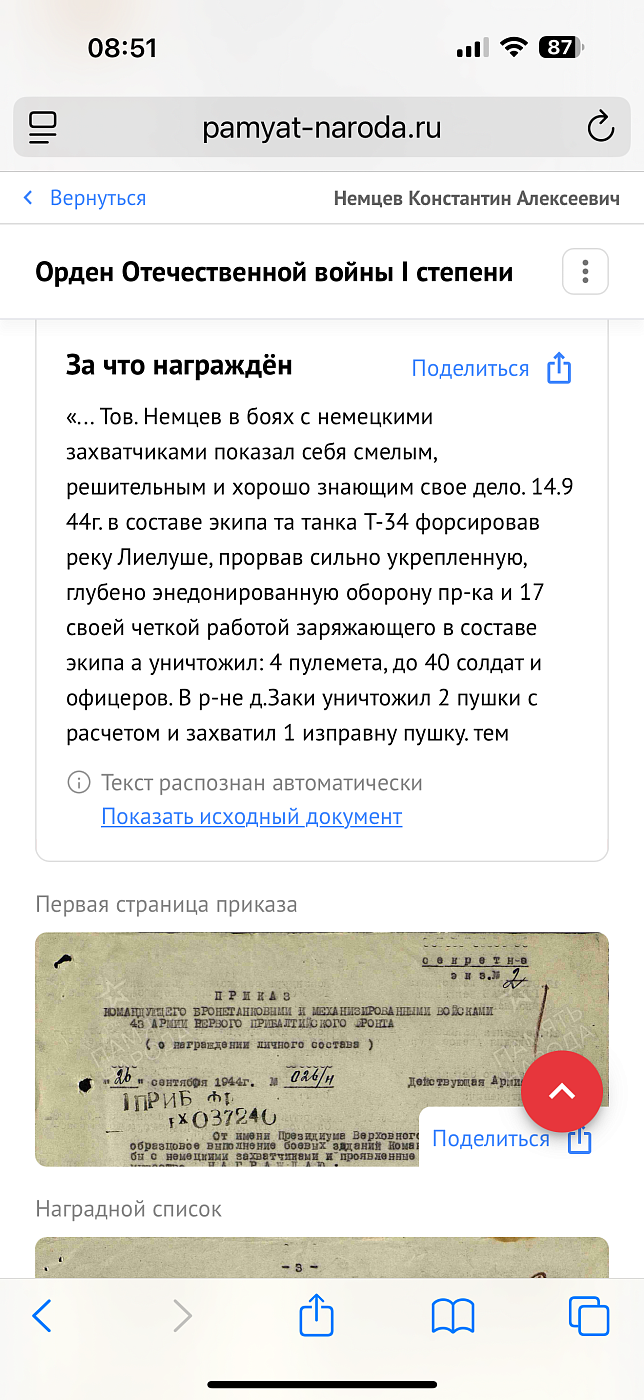Tap the red scroll-to-top button

coord(562,1092)
